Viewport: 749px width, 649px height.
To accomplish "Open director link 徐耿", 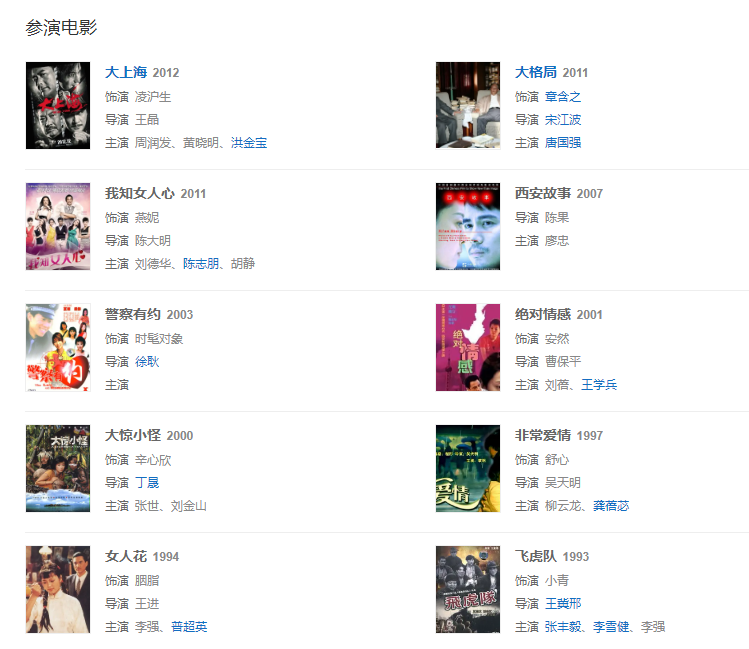I will coord(147,361).
